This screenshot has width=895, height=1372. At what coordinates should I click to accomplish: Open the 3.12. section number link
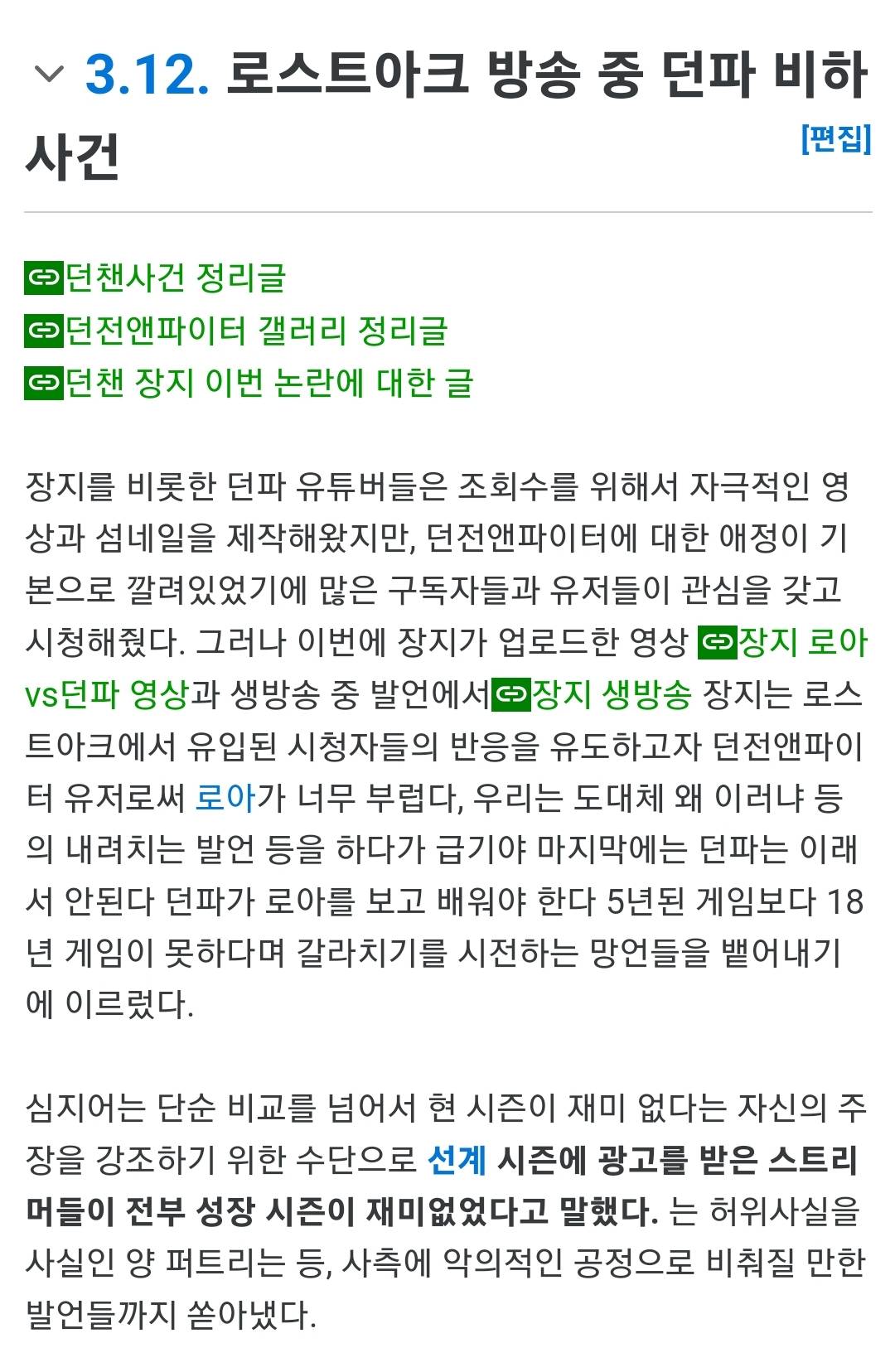pos(147,75)
